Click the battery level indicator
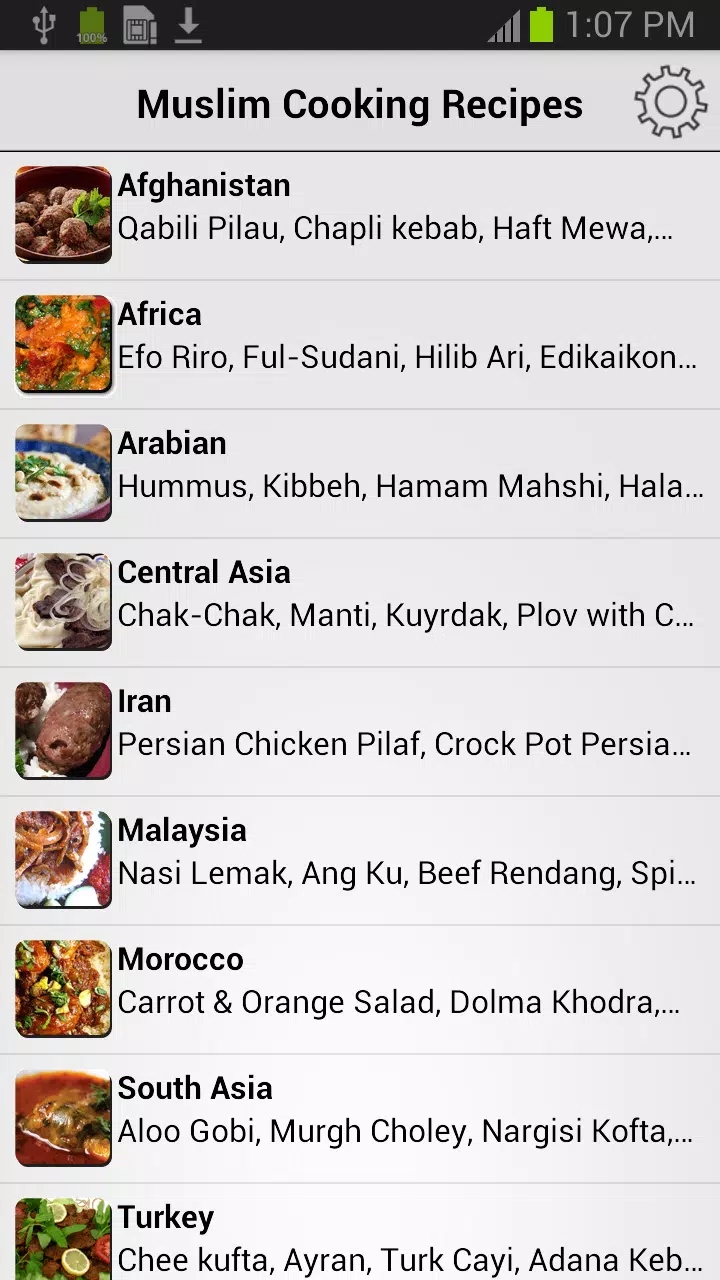This screenshot has width=720, height=1280. click(x=541, y=25)
